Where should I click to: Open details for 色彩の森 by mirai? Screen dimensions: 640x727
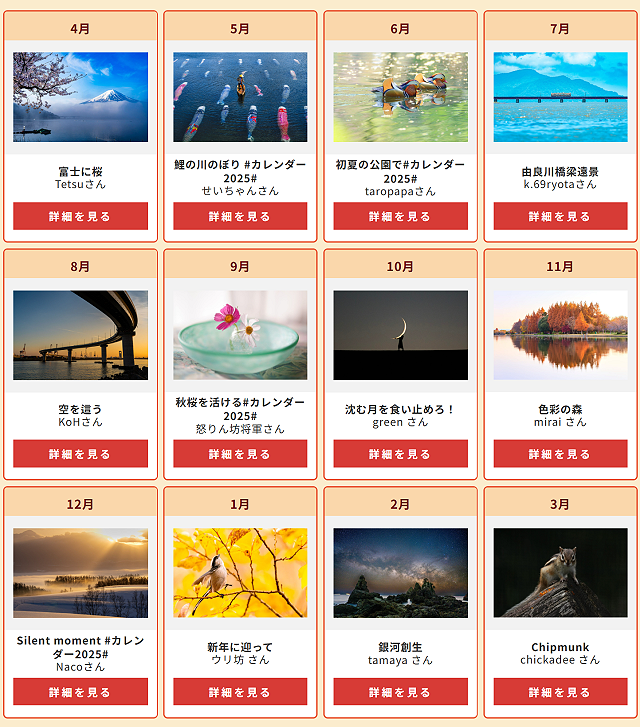(560, 454)
